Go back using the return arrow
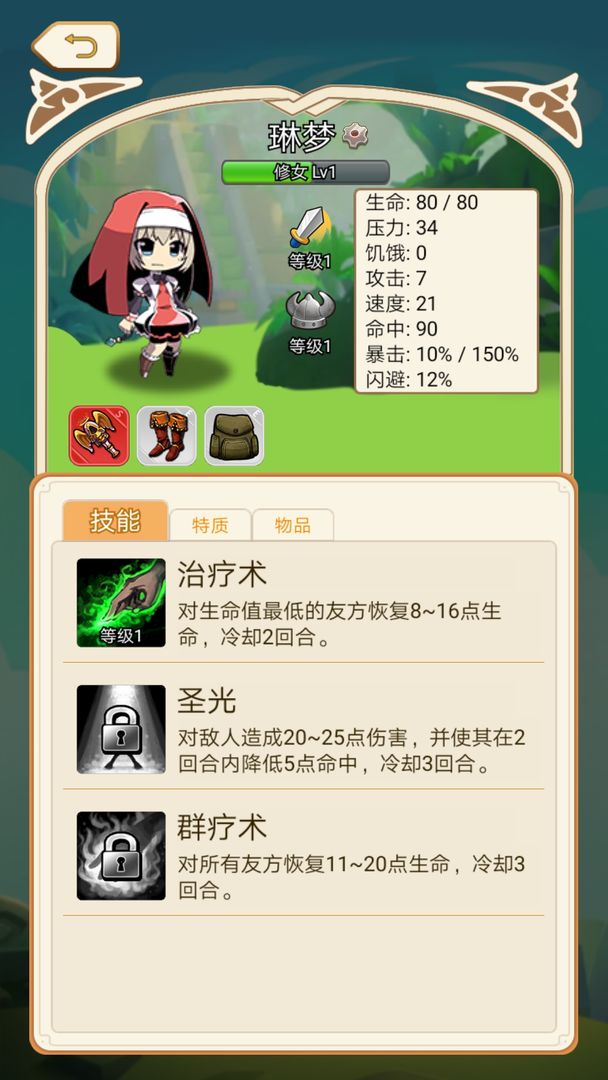The image size is (608, 1080). (x=76, y=46)
